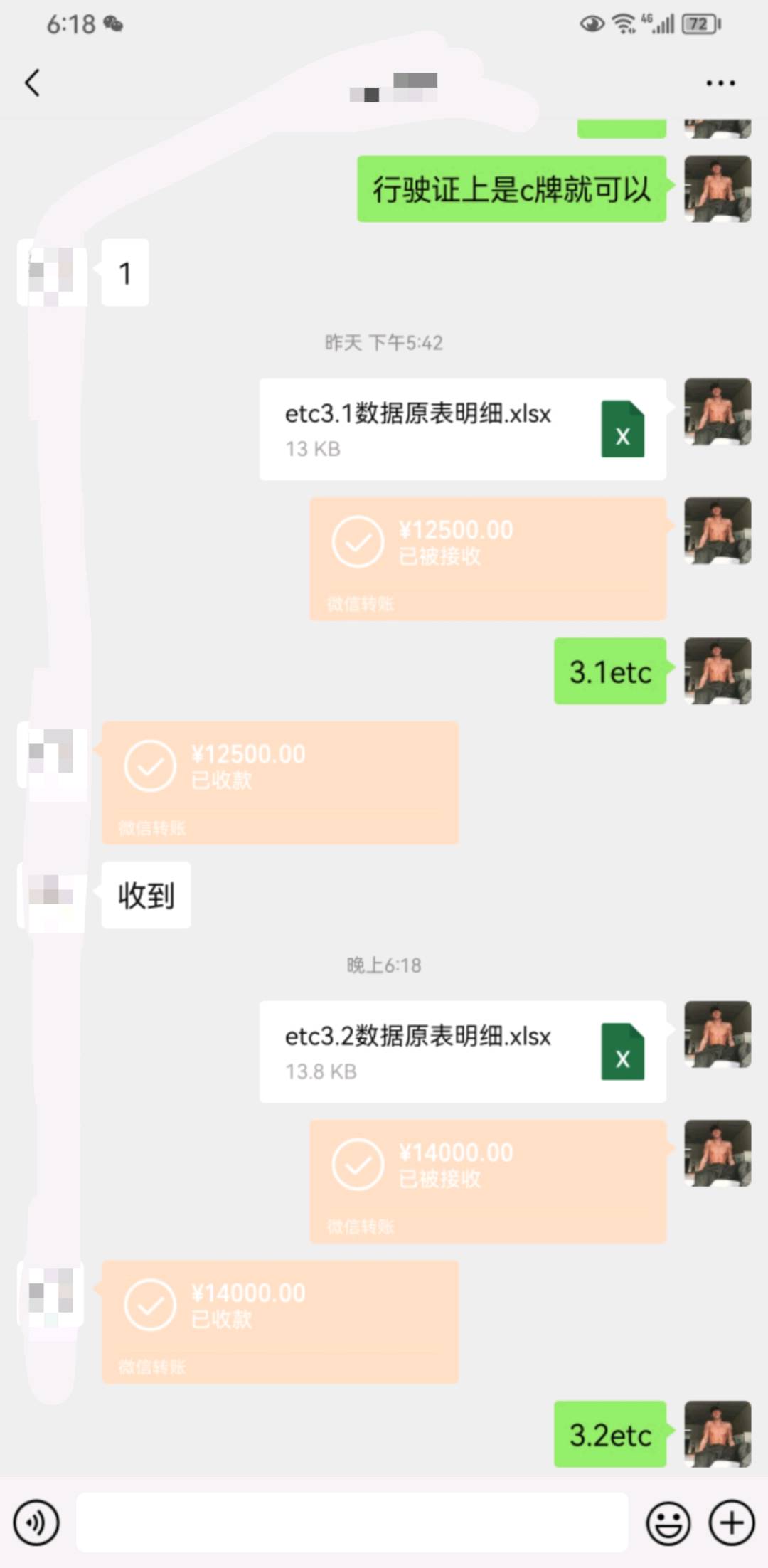This screenshot has height=1568, width=768.
Task: View received ¥12500.00 transfer marked 已收款
Action: tap(280, 783)
